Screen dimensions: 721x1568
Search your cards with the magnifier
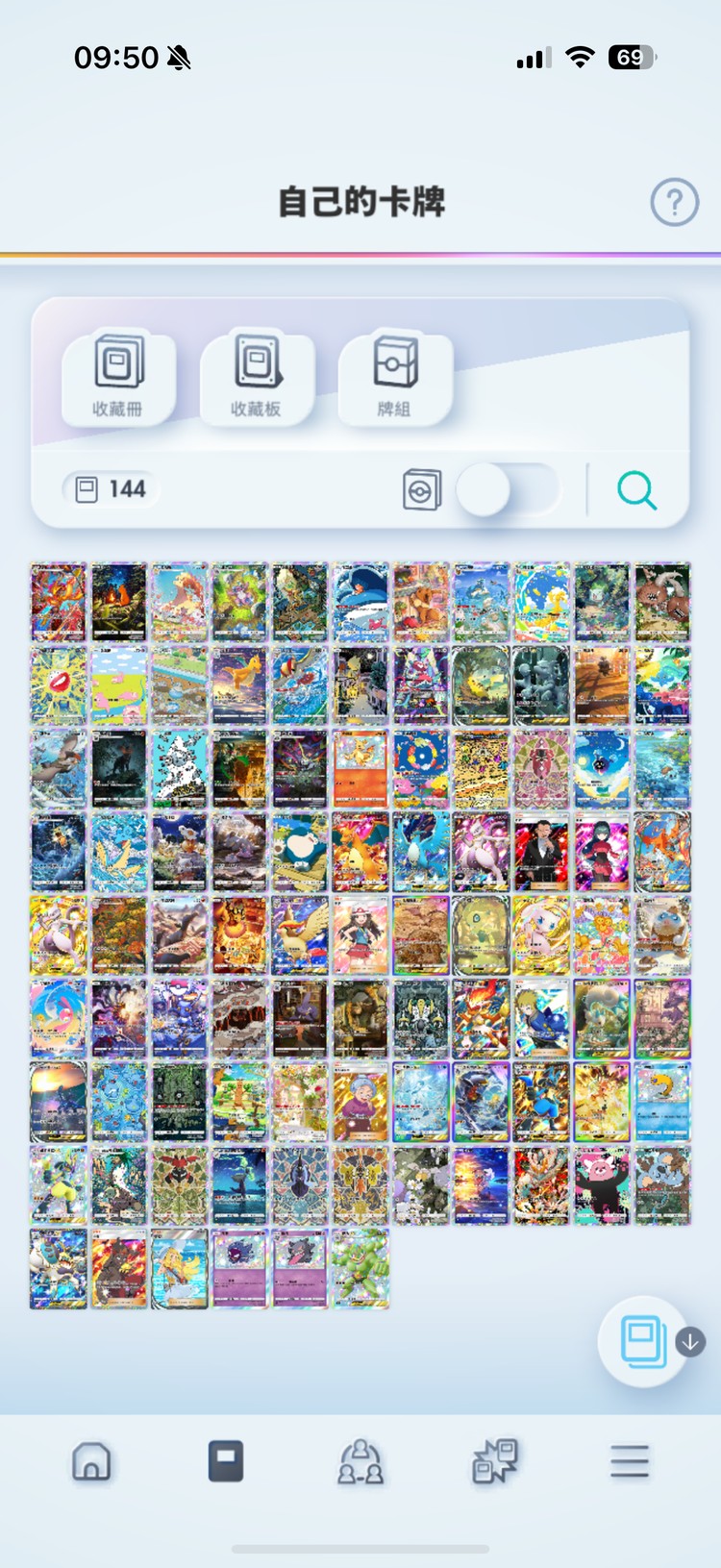pos(636,490)
